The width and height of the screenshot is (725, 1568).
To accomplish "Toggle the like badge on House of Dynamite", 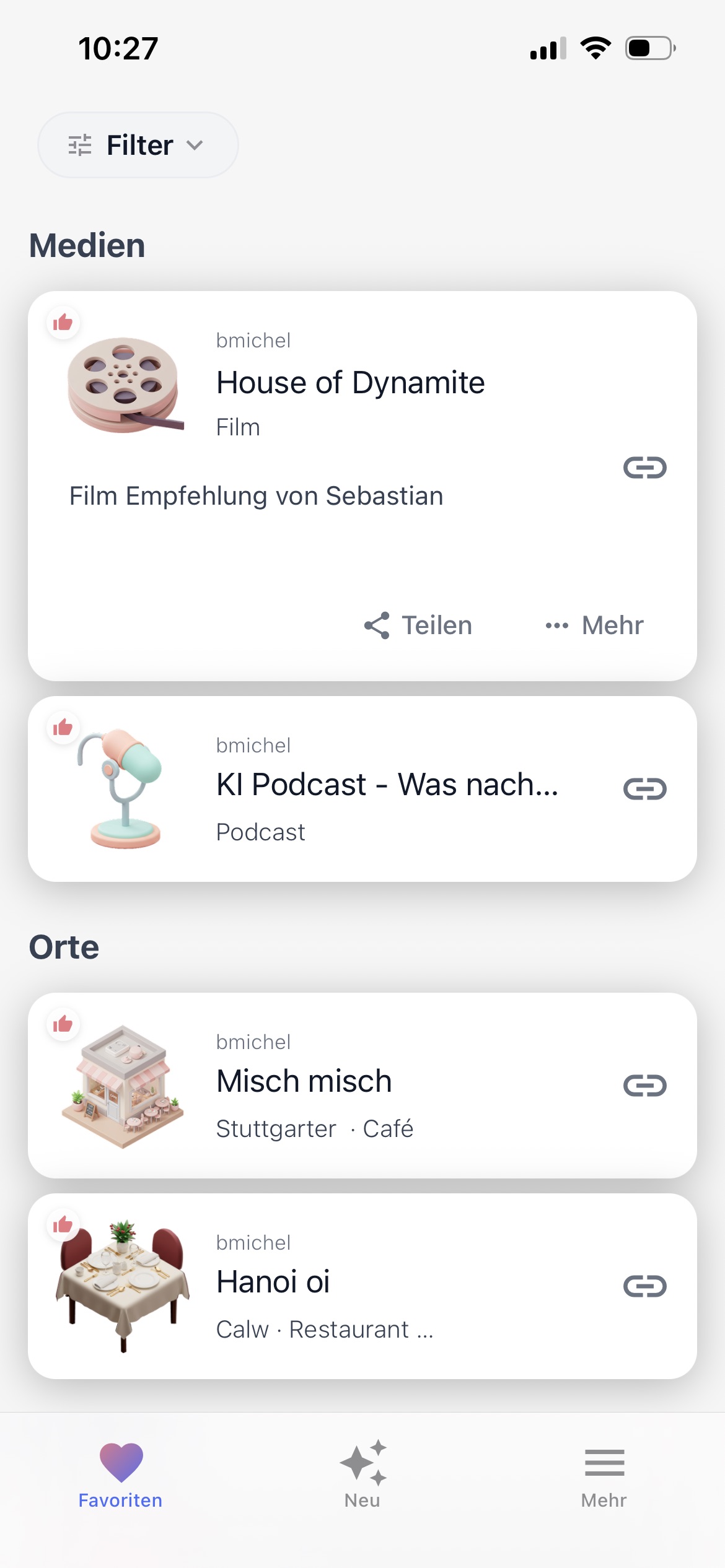I will 64,323.
